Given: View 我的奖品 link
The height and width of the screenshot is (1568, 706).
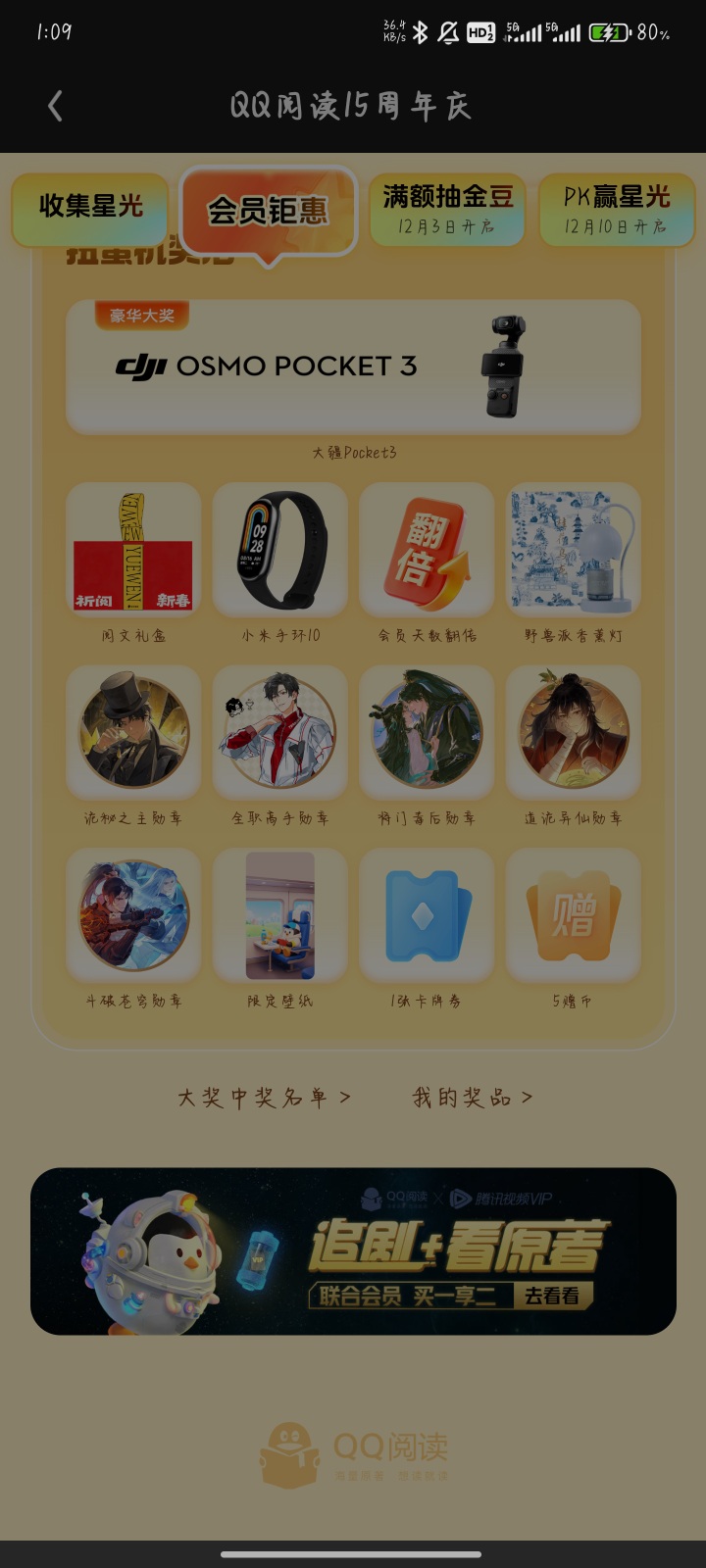Looking at the screenshot, I should [473, 1098].
